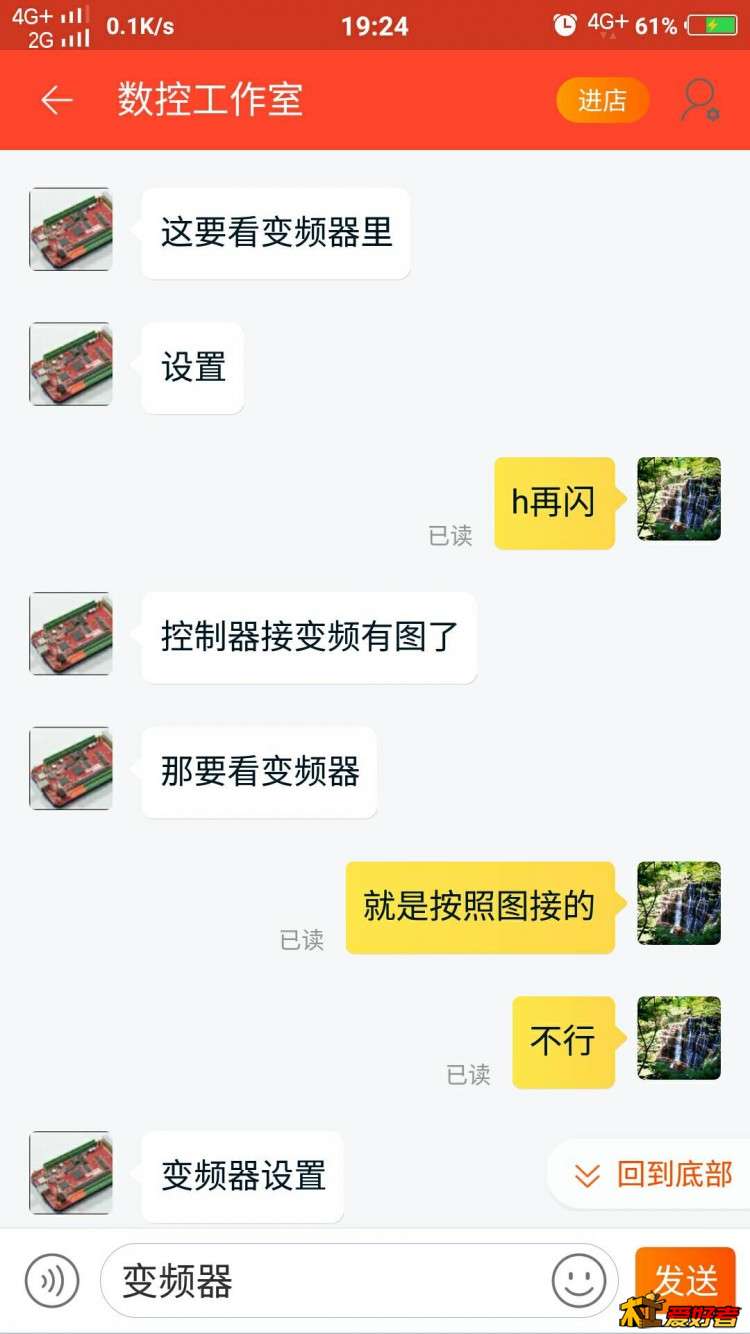Screen dimensions: 750x1334
Task: Switch to voice input icon
Action: (52, 1280)
